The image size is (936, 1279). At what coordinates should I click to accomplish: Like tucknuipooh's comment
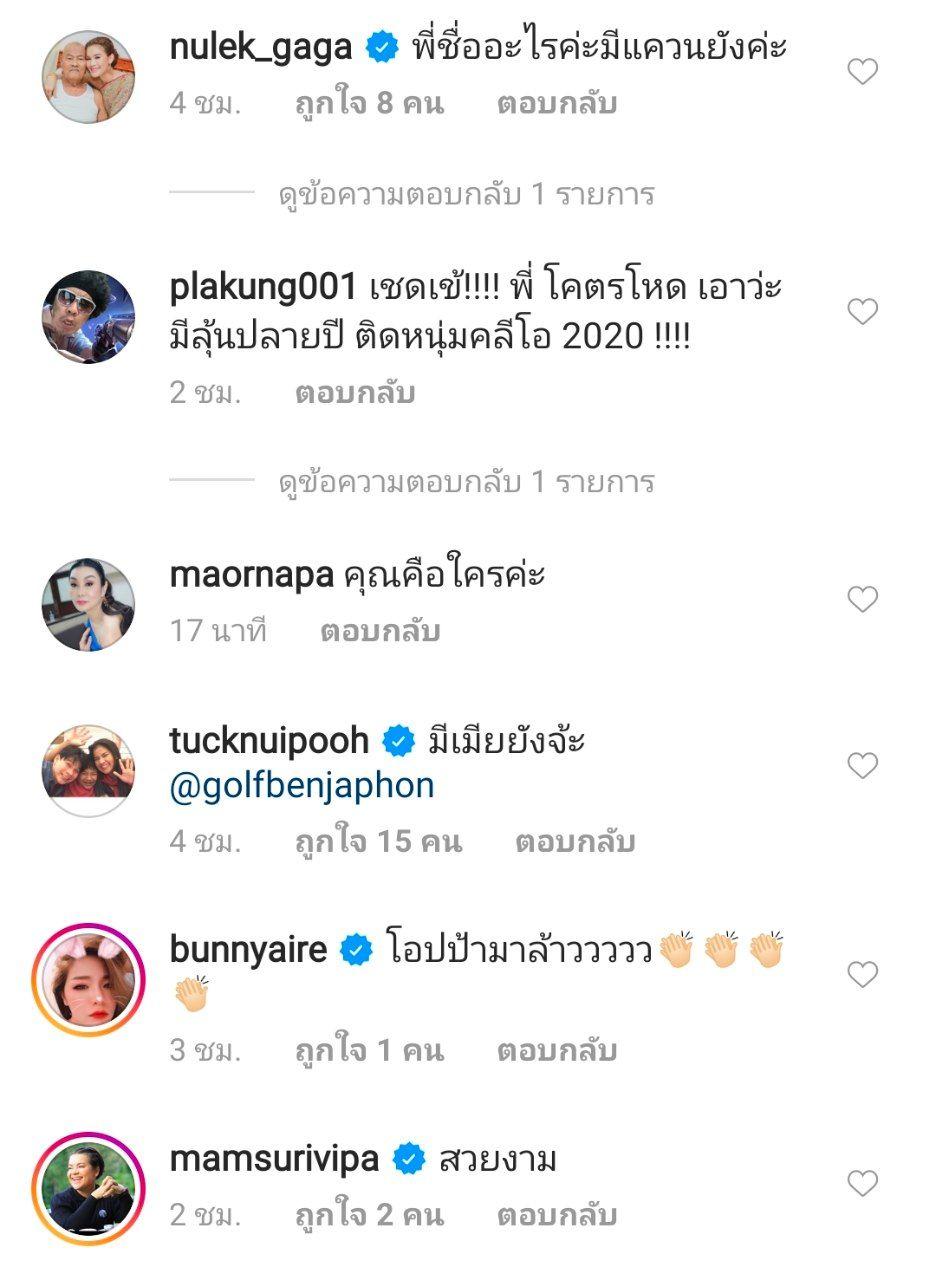(862, 766)
